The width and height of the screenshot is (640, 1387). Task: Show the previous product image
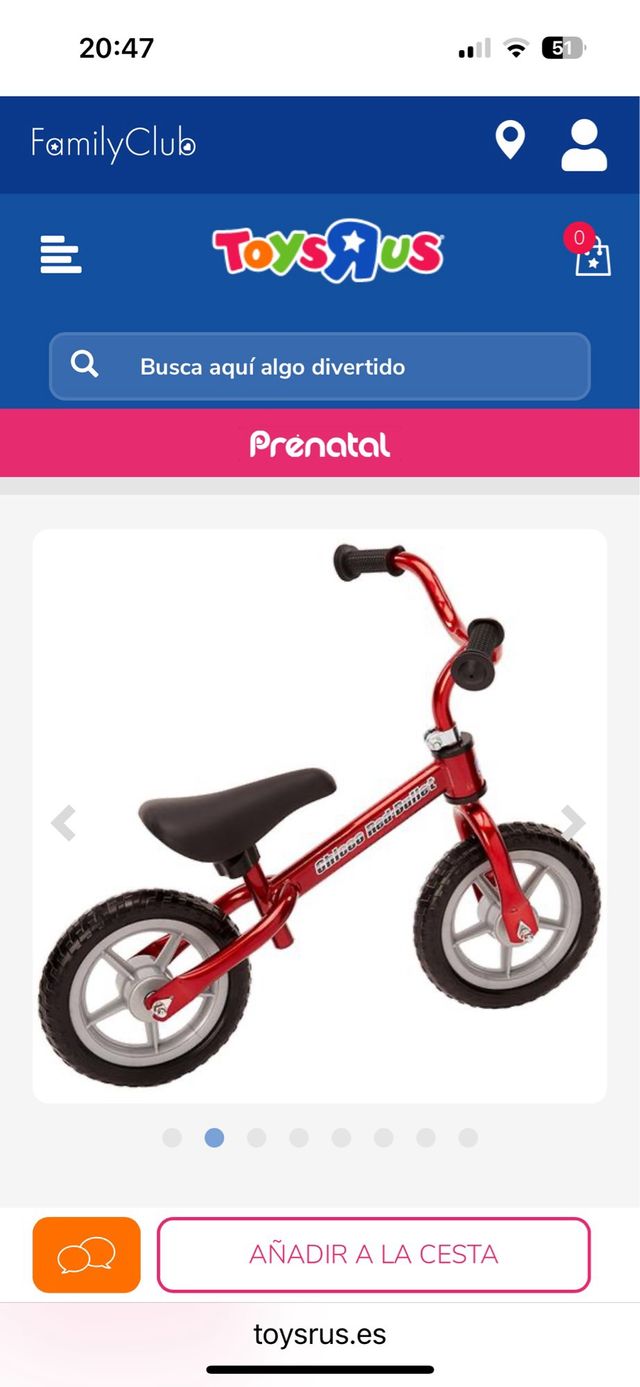[64, 823]
